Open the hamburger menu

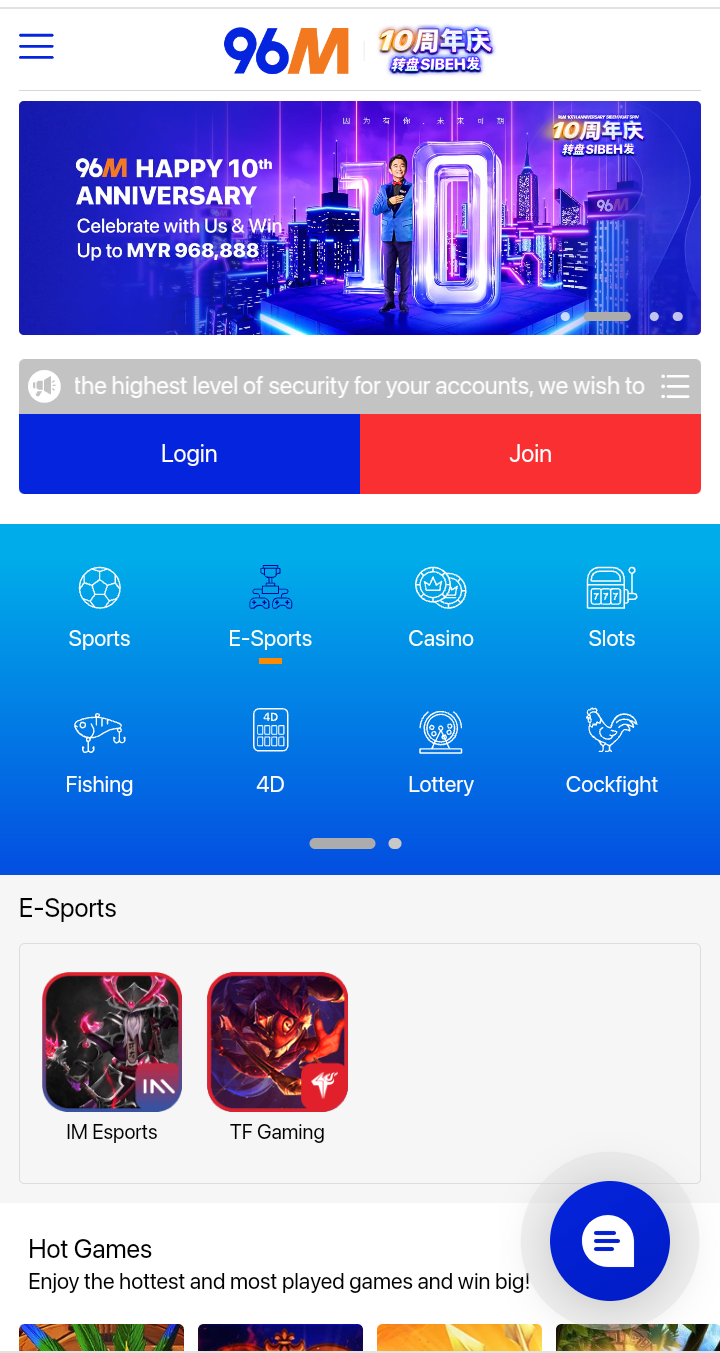[36, 46]
